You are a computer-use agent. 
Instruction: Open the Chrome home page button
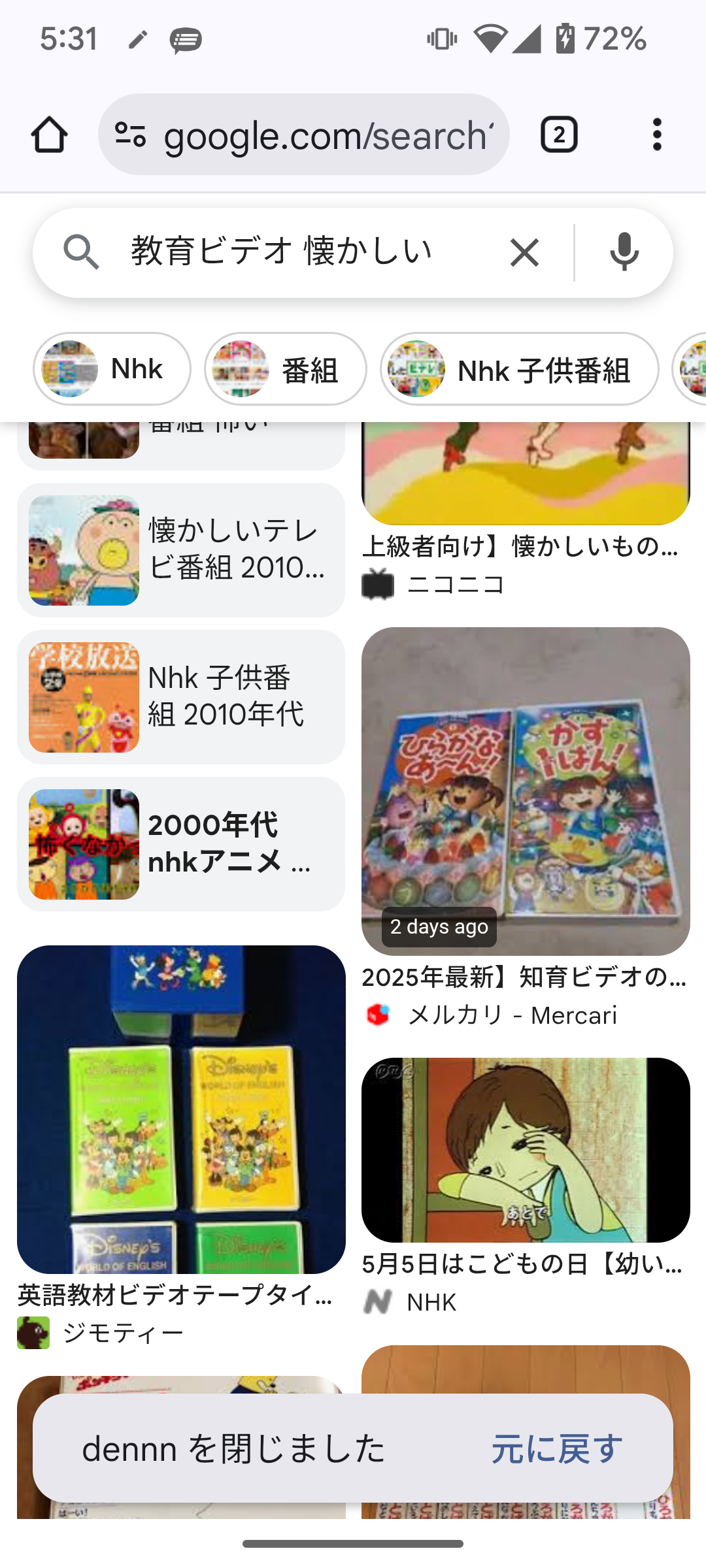pyautogui.click(x=49, y=135)
